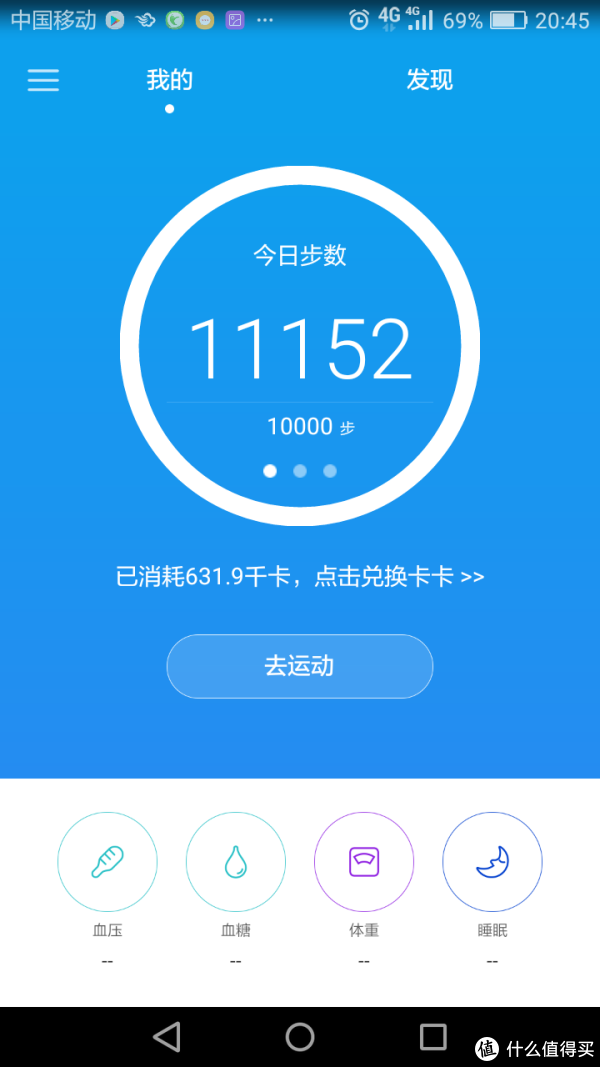Tap the calories burned exchange link
Screen dimensions: 600x1067
coord(300,577)
